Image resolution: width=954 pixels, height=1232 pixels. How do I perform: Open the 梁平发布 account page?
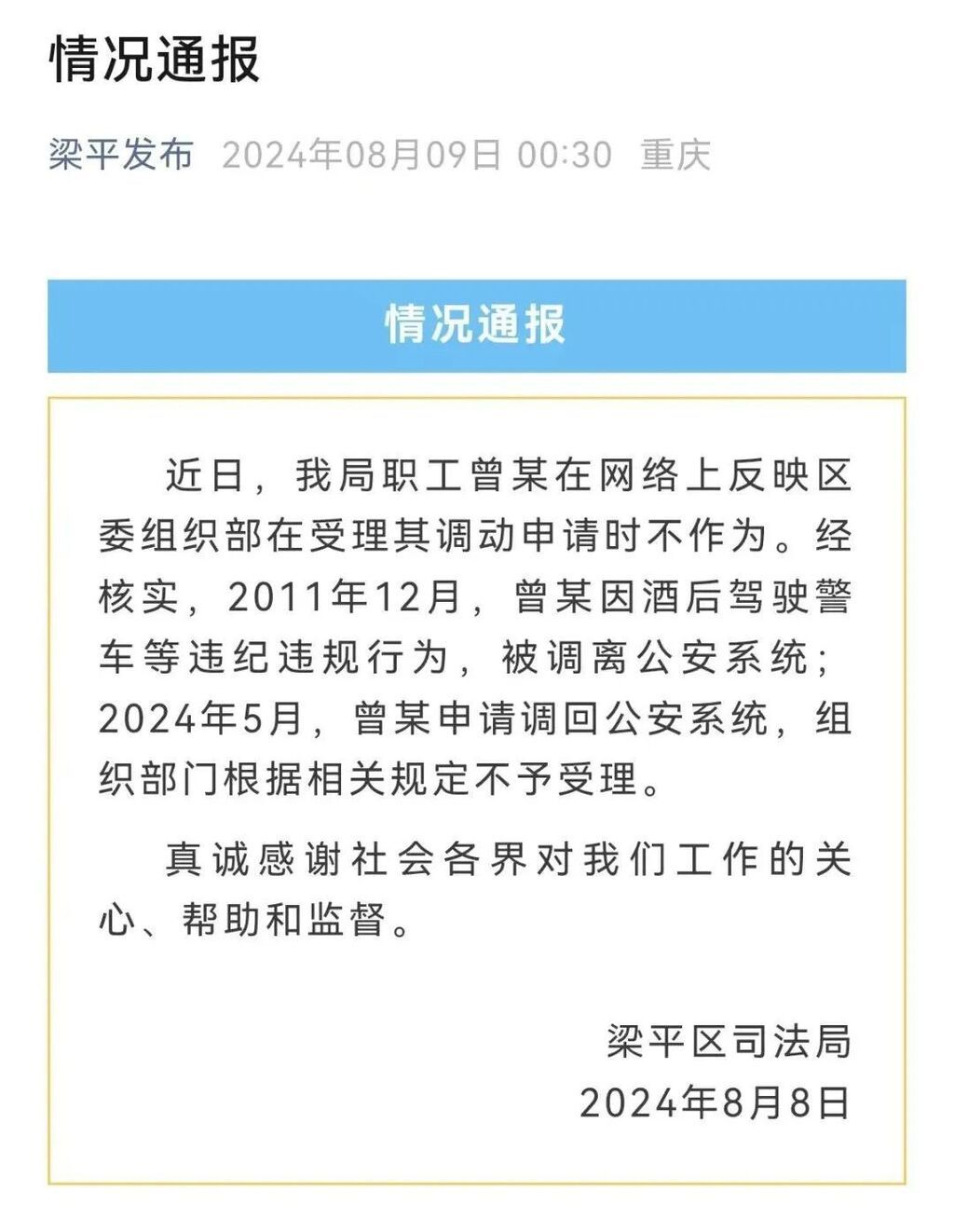pos(121,155)
